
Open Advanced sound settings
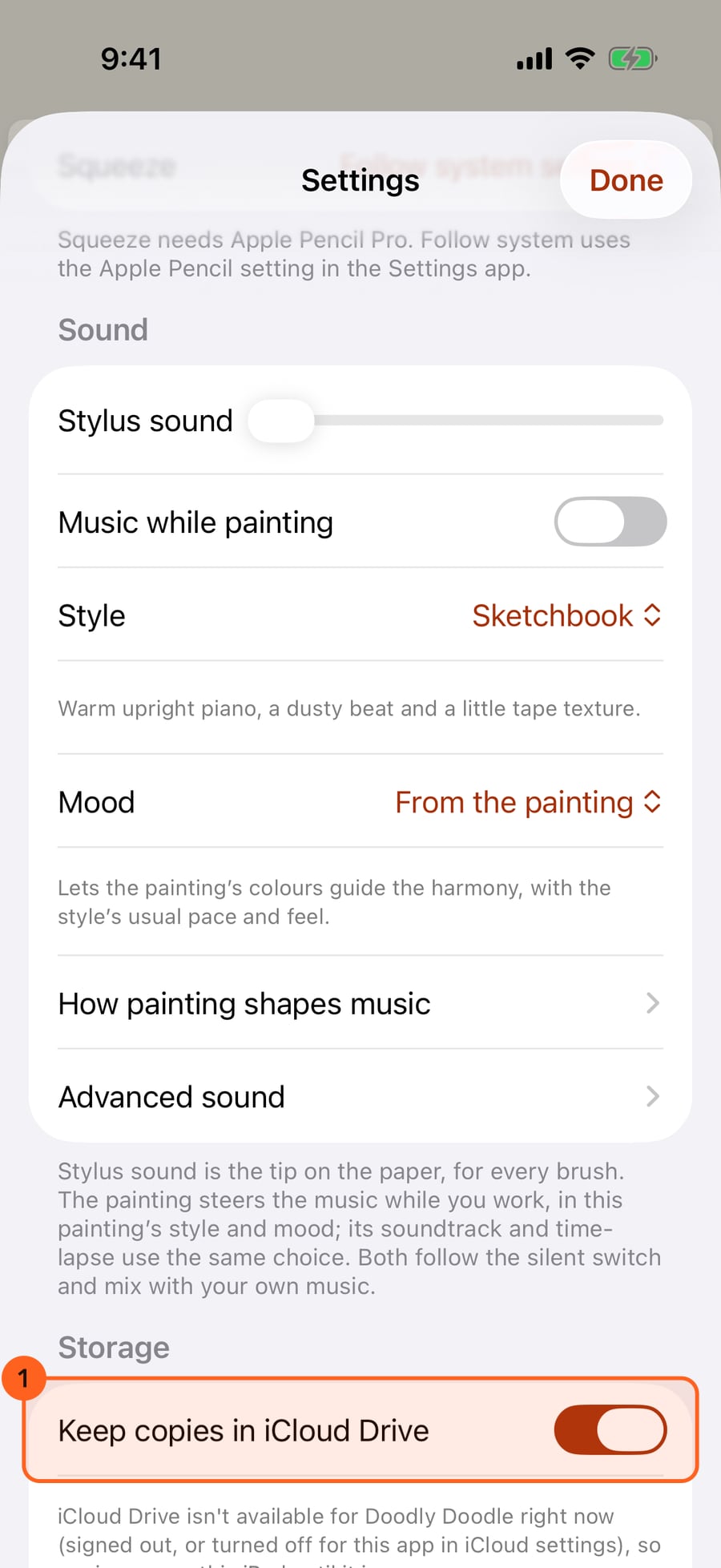tap(360, 1097)
